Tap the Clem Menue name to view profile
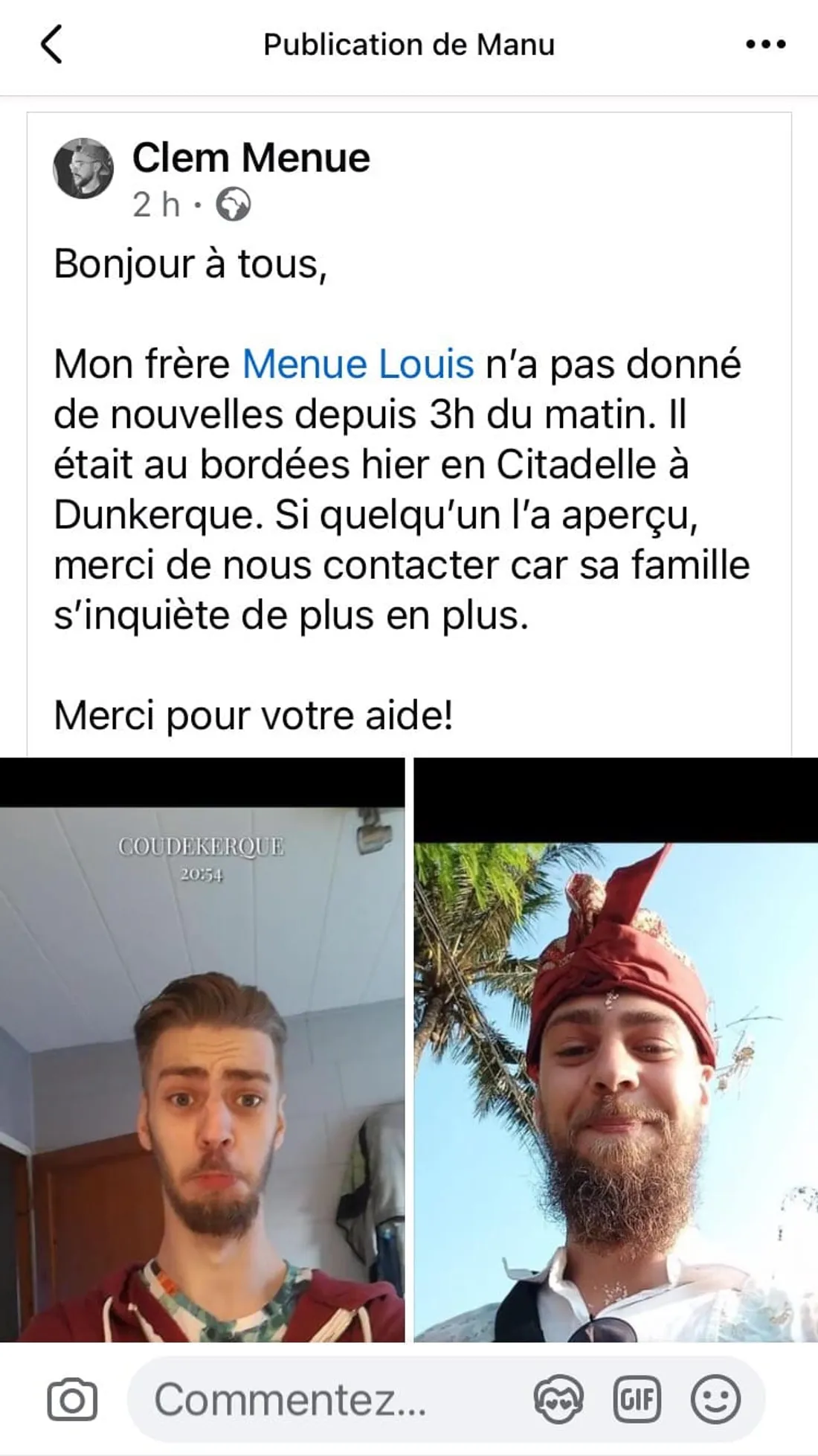Image resolution: width=818 pixels, height=1456 pixels. (251, 156)
